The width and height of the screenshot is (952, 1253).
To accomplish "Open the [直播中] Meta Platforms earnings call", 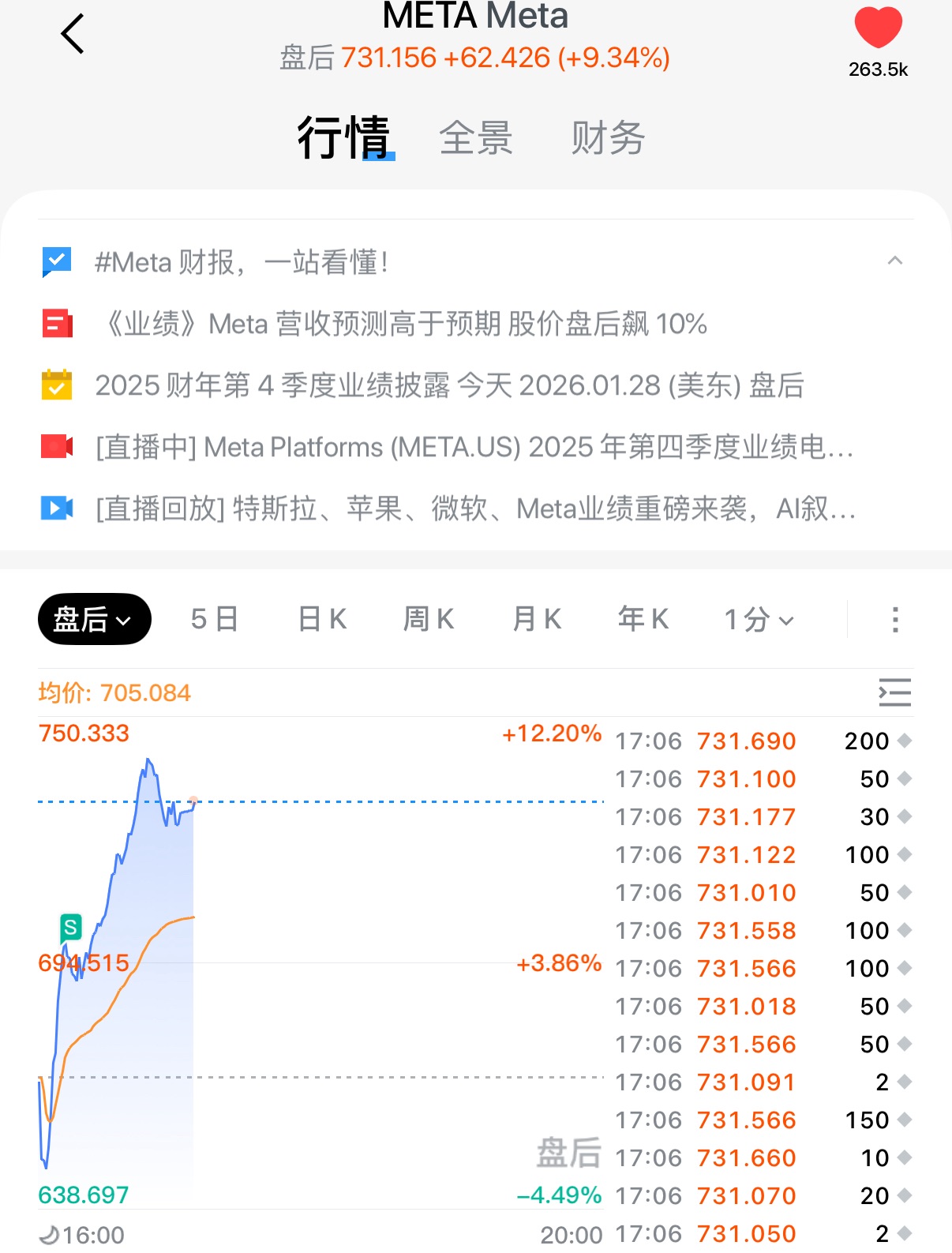I will pyautogui.click(x=474, y=447).
